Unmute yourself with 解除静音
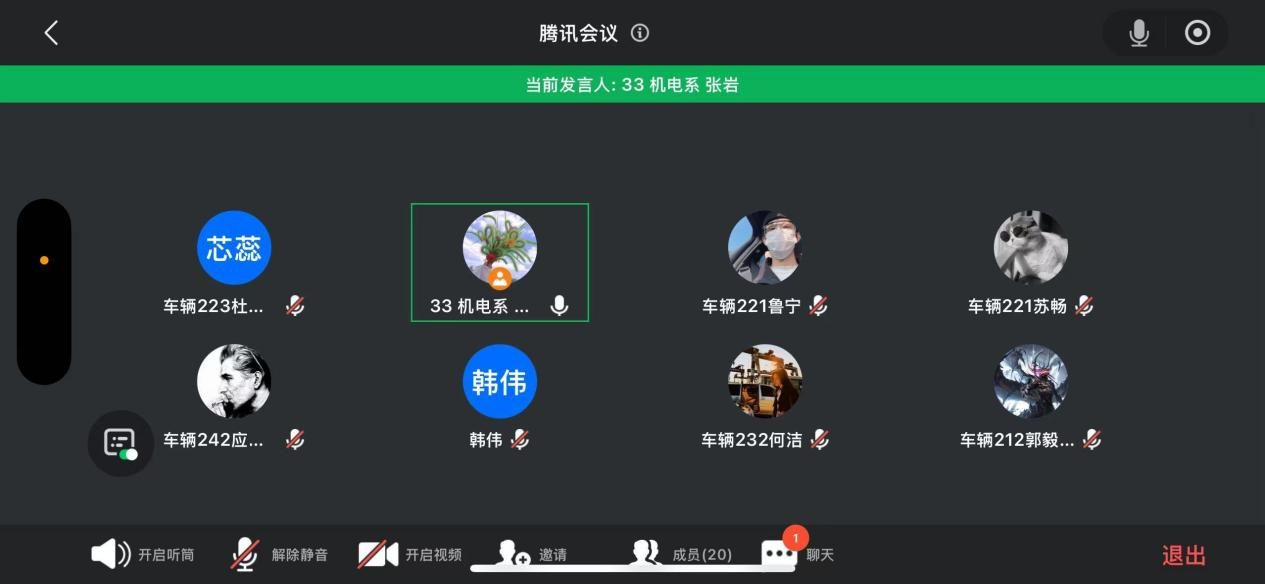1265x584 pixels. [279, 554]
